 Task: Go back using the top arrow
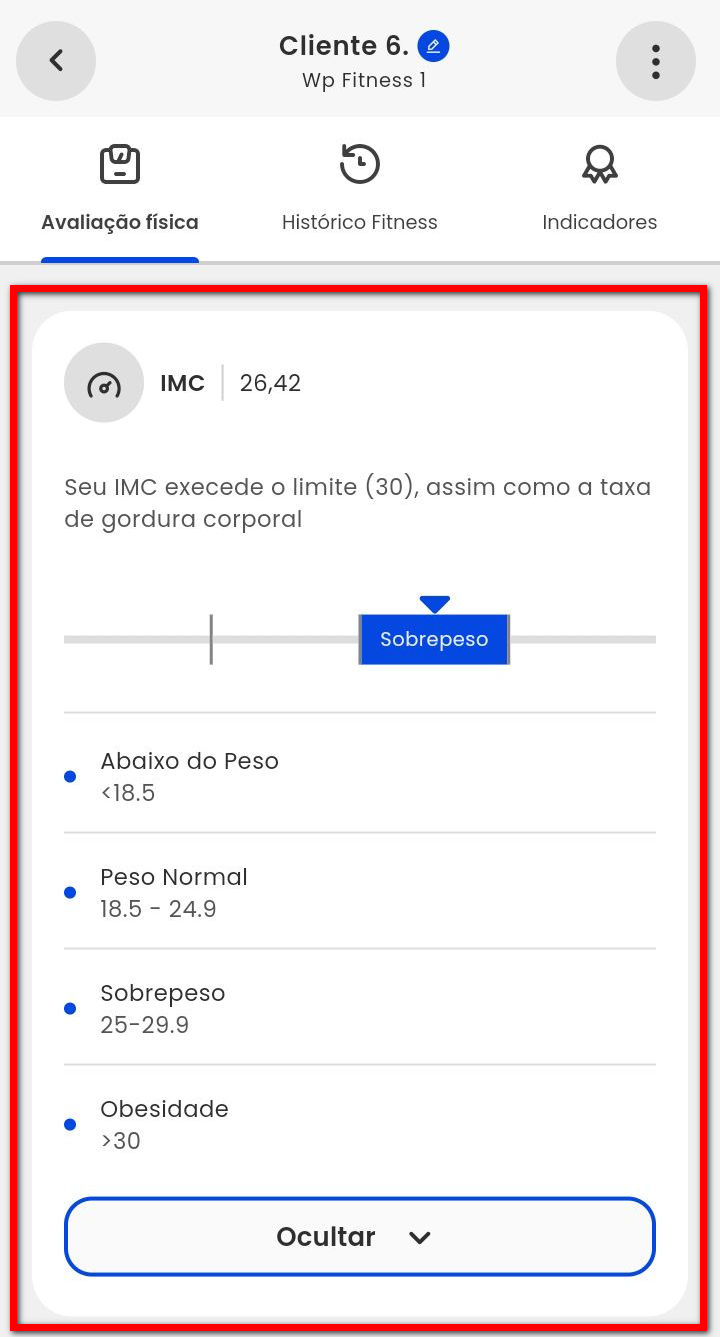coord(56,61)
